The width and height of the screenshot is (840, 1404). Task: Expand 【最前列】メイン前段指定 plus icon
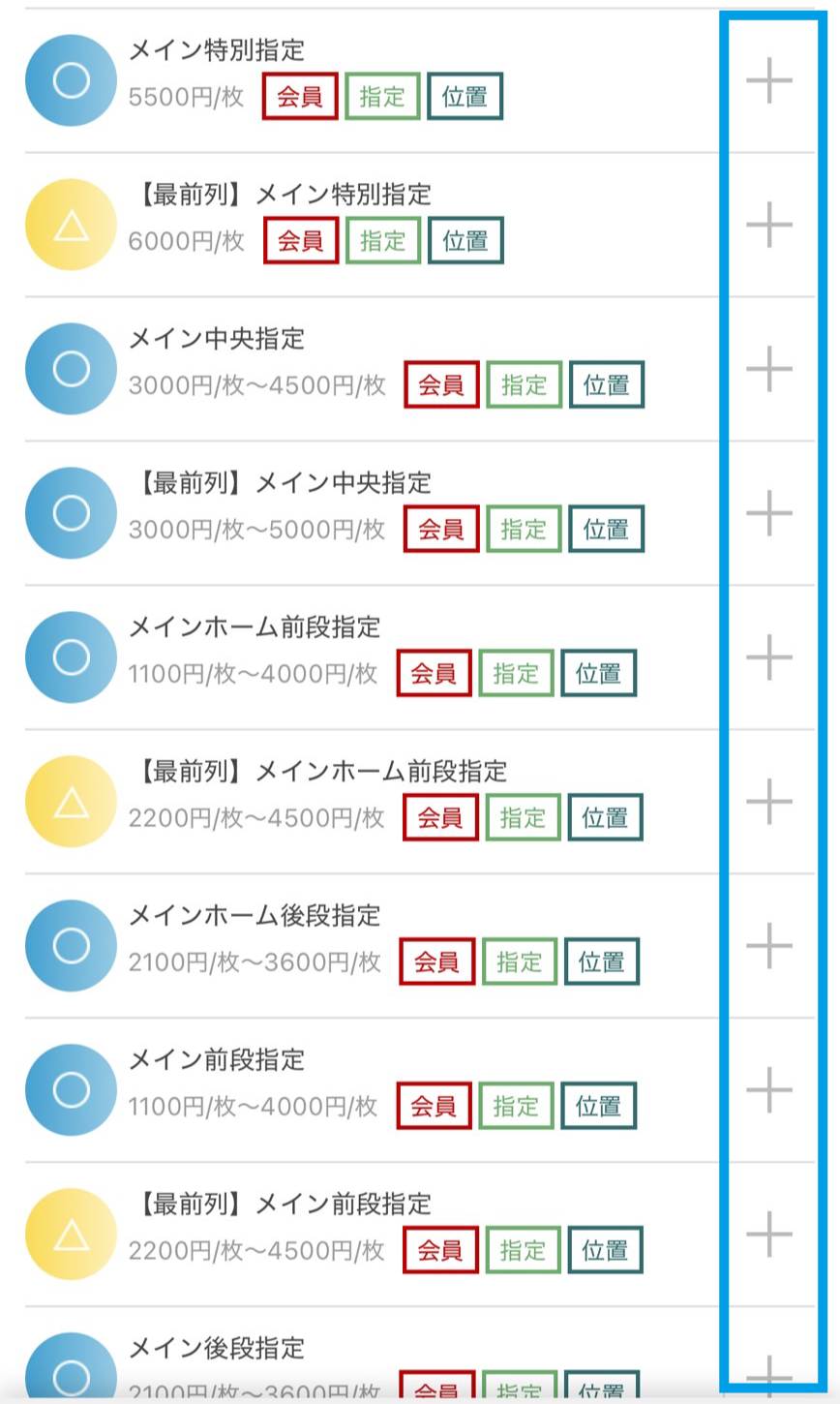(769, 1235)
